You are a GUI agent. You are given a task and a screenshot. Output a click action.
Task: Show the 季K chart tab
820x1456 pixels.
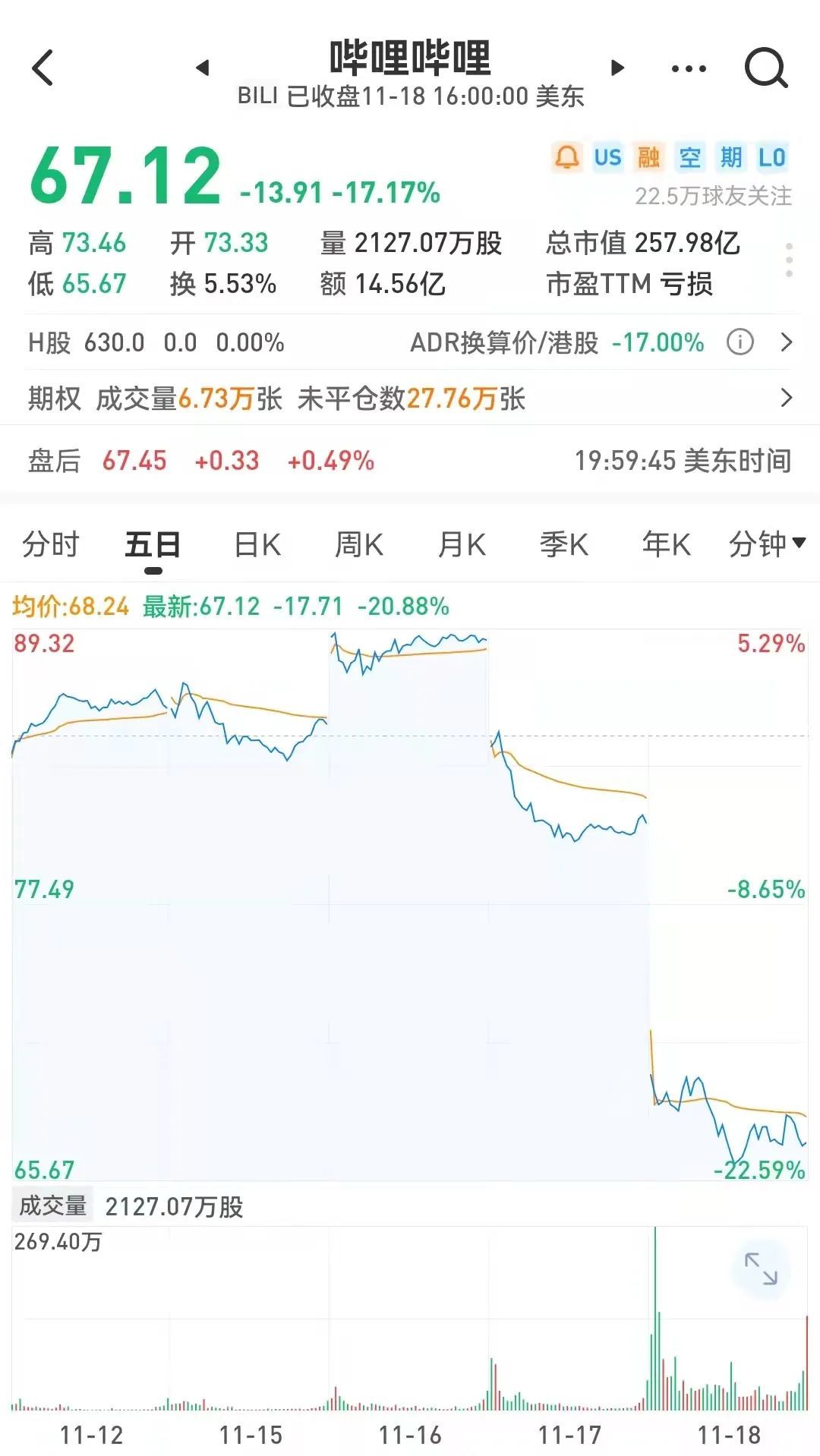click(564, 544)
